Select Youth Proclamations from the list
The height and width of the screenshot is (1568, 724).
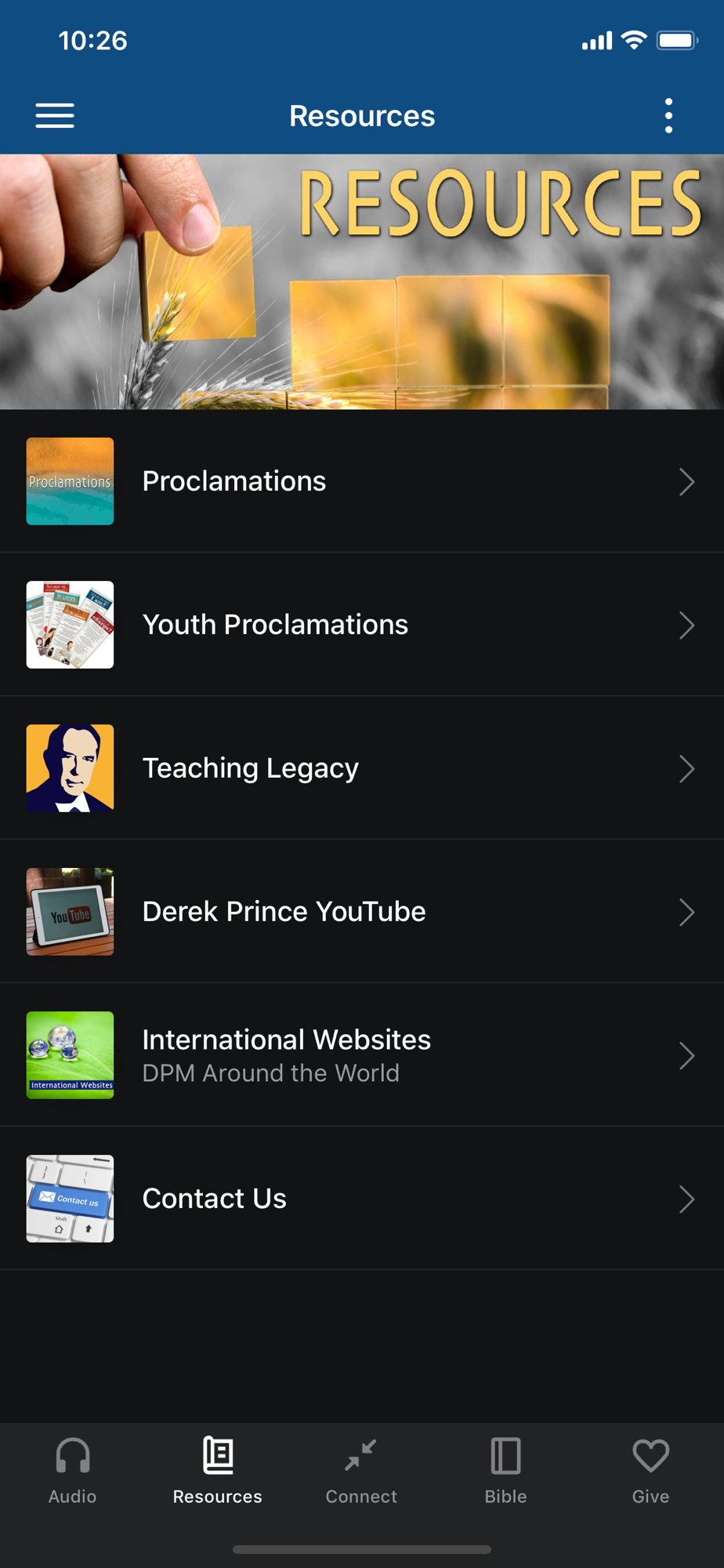coord(362,625)
